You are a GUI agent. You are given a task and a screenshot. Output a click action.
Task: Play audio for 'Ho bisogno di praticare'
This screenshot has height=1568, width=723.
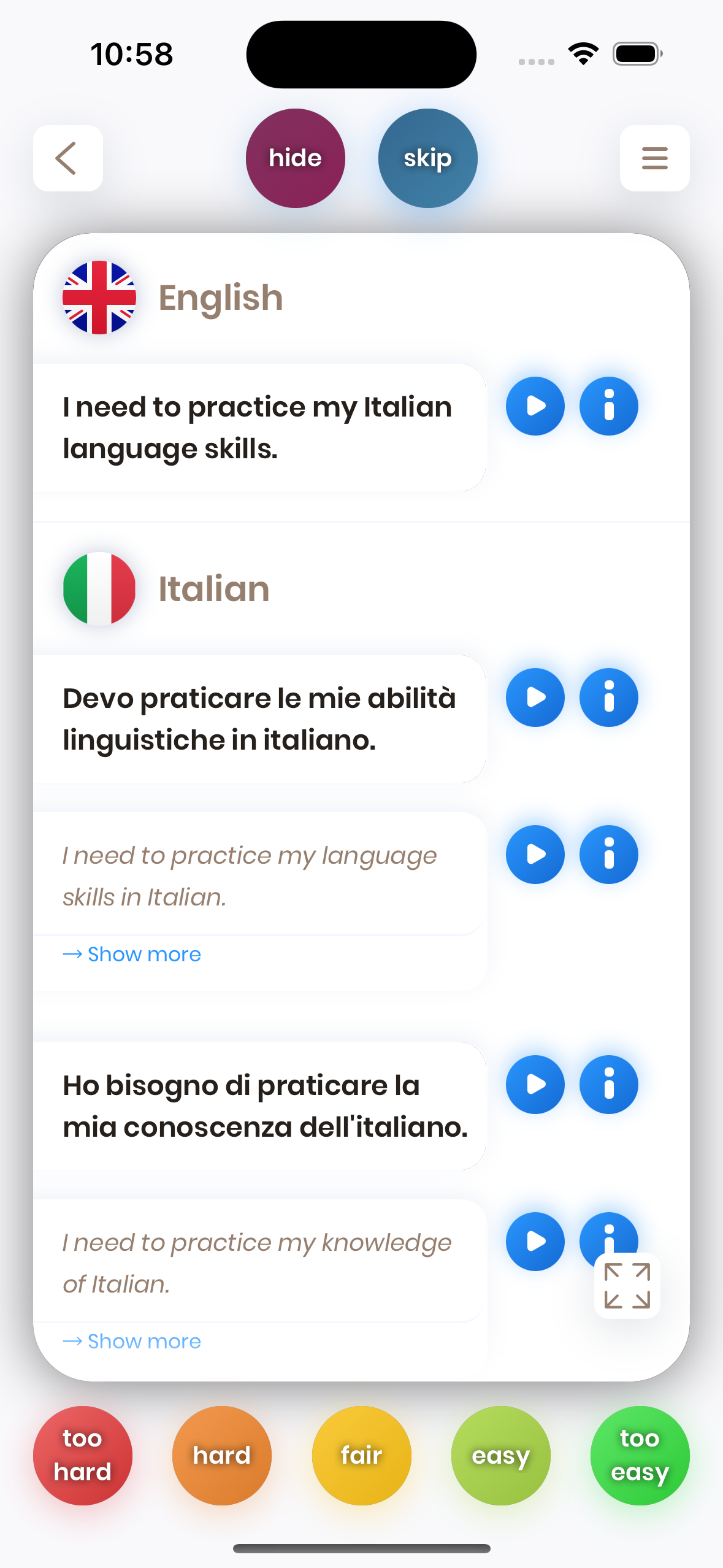pos(535,1085)
